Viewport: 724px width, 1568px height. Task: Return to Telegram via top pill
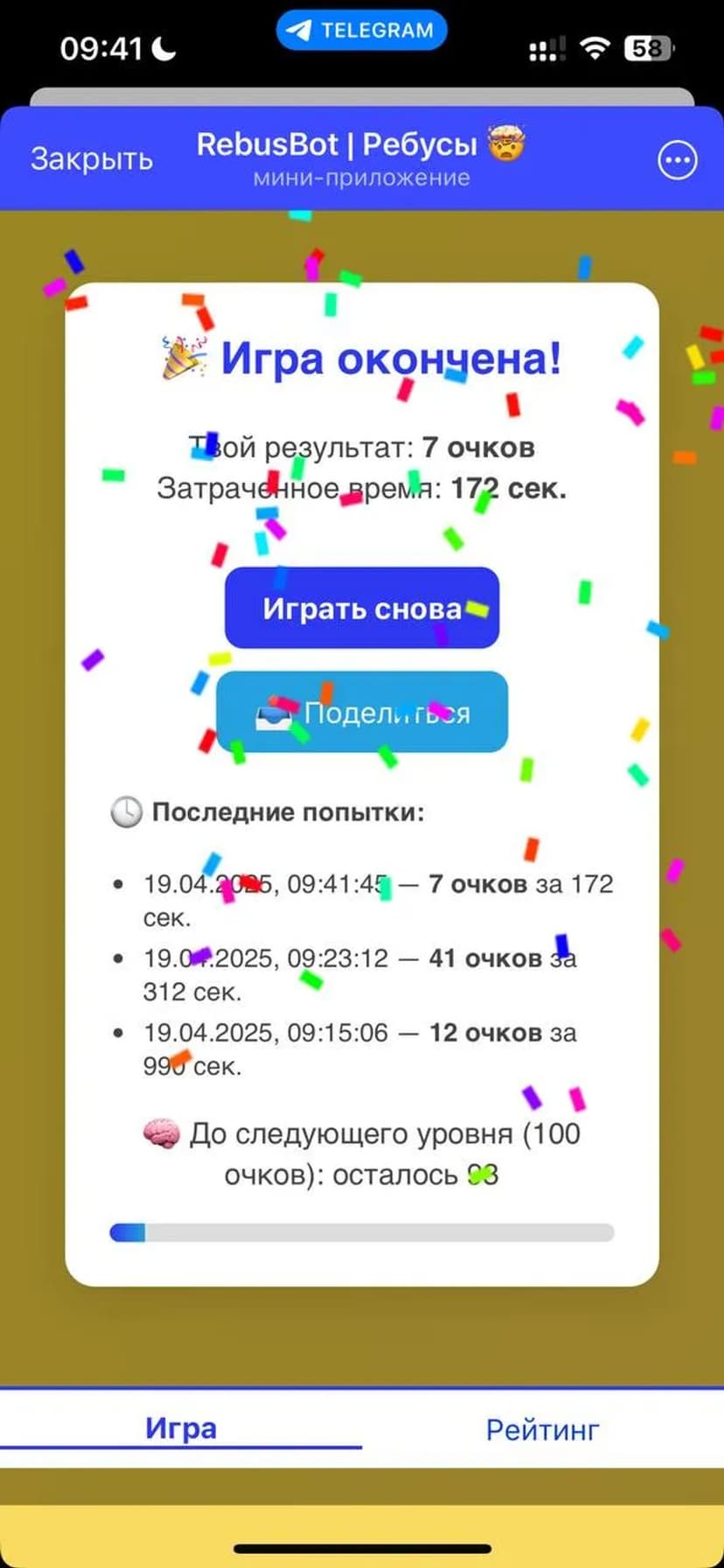(361, 31)
